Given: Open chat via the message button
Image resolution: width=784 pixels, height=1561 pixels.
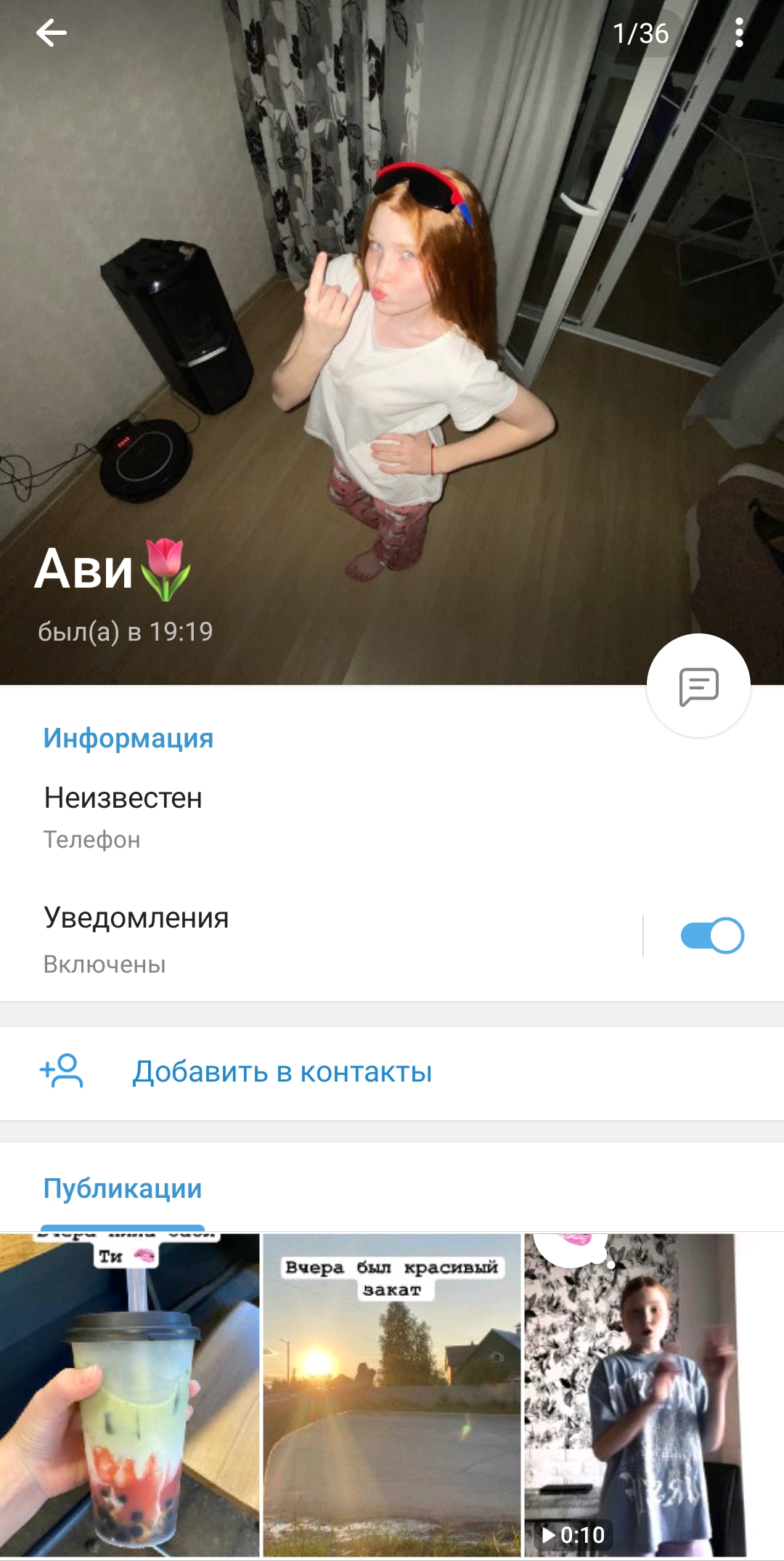Looking at the screenshot, I should [698, 686].
